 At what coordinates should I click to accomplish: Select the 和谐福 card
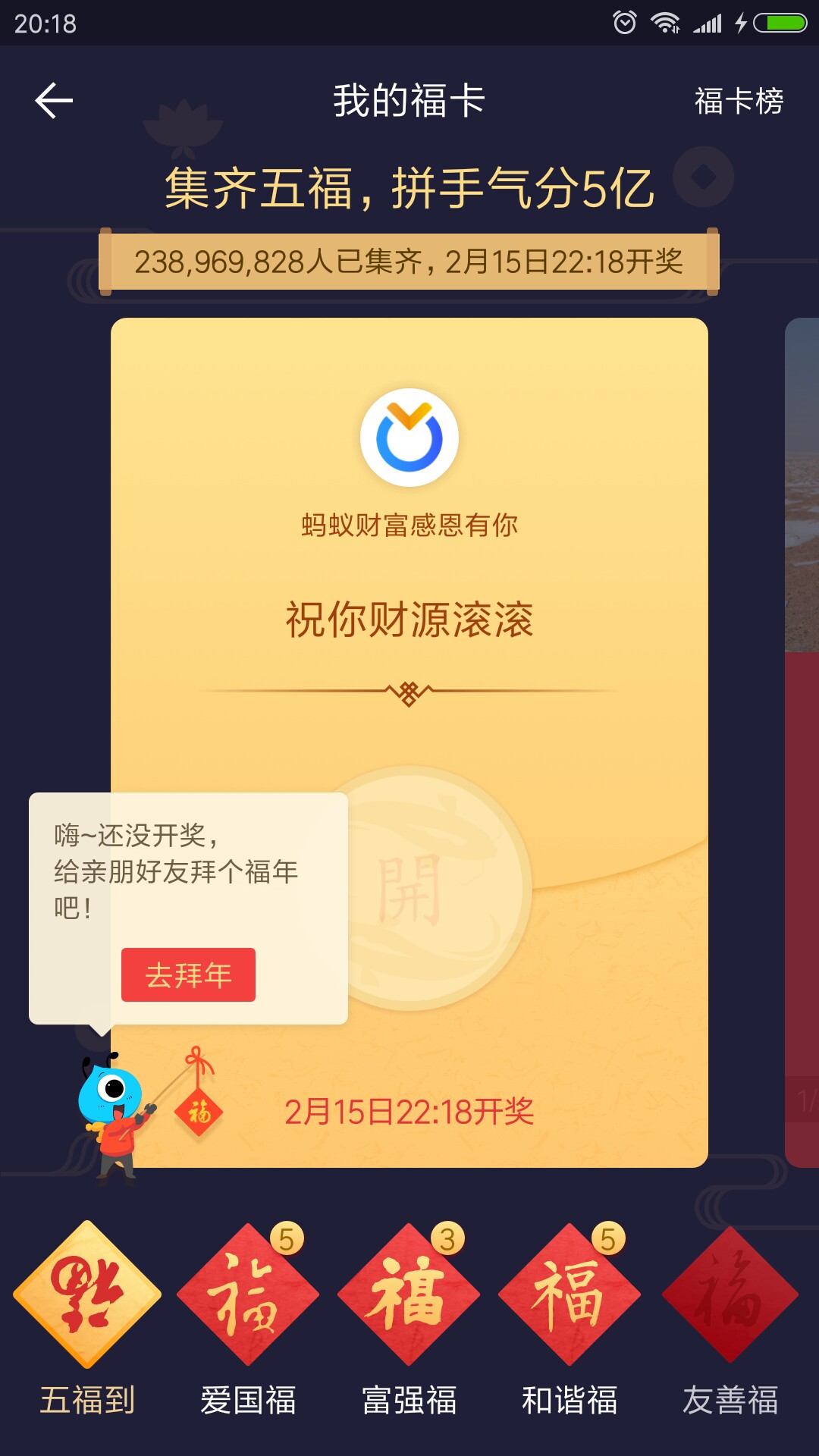(x=570, y=1319)
